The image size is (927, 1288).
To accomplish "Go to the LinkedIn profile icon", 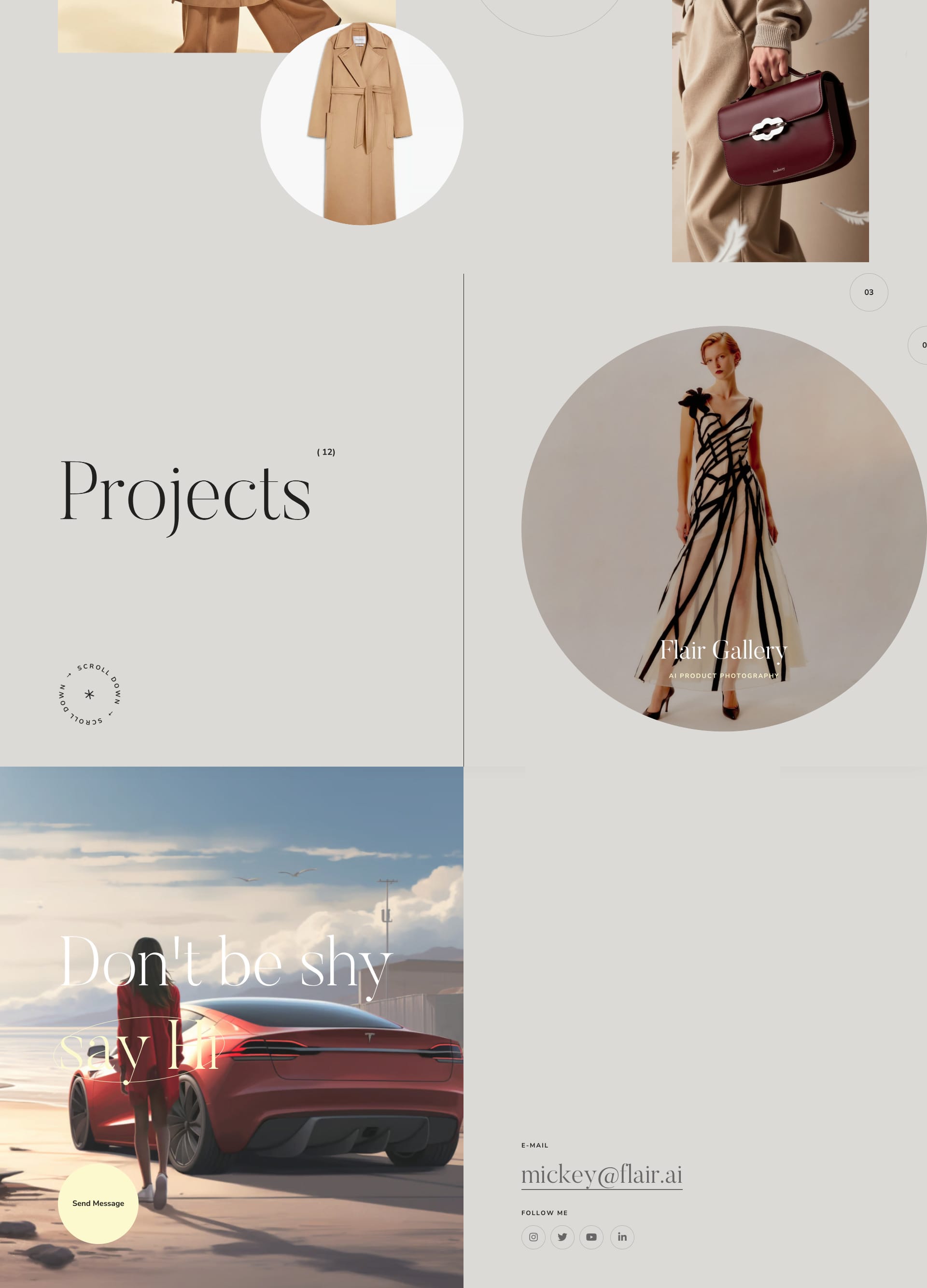I will 622,1237.
